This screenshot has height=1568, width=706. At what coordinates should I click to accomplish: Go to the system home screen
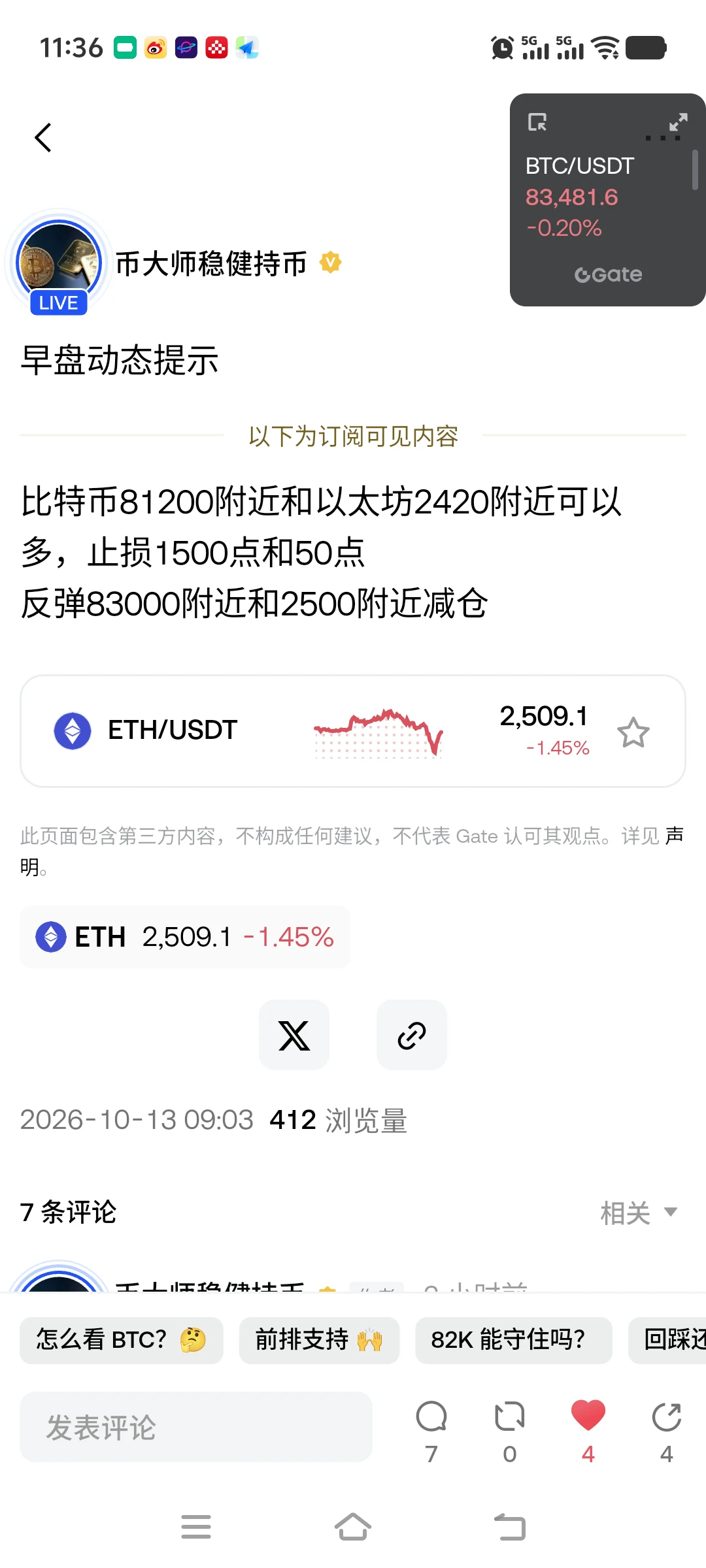(x=353, y=1527)
